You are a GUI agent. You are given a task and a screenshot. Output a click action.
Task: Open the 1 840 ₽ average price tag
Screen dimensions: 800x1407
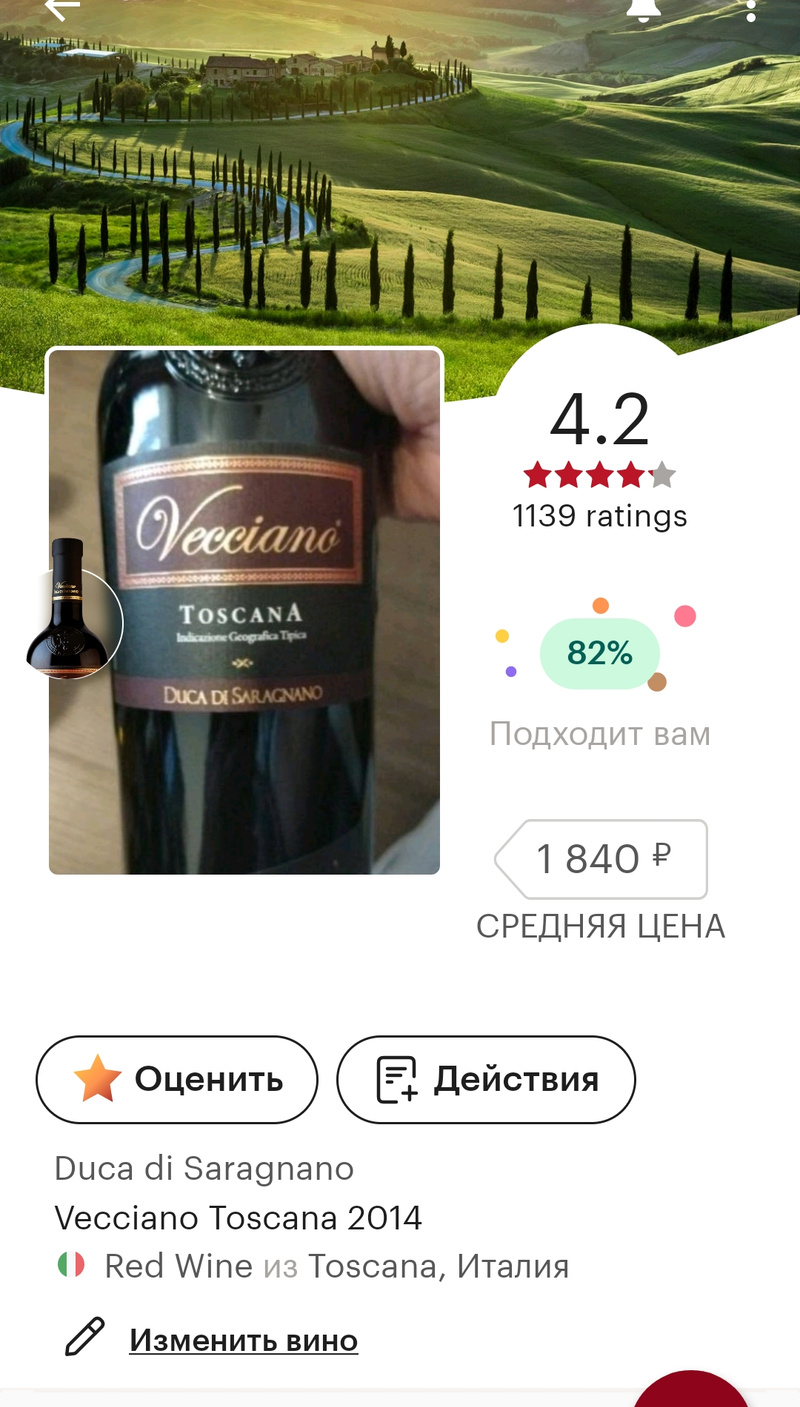pos(602,859)
